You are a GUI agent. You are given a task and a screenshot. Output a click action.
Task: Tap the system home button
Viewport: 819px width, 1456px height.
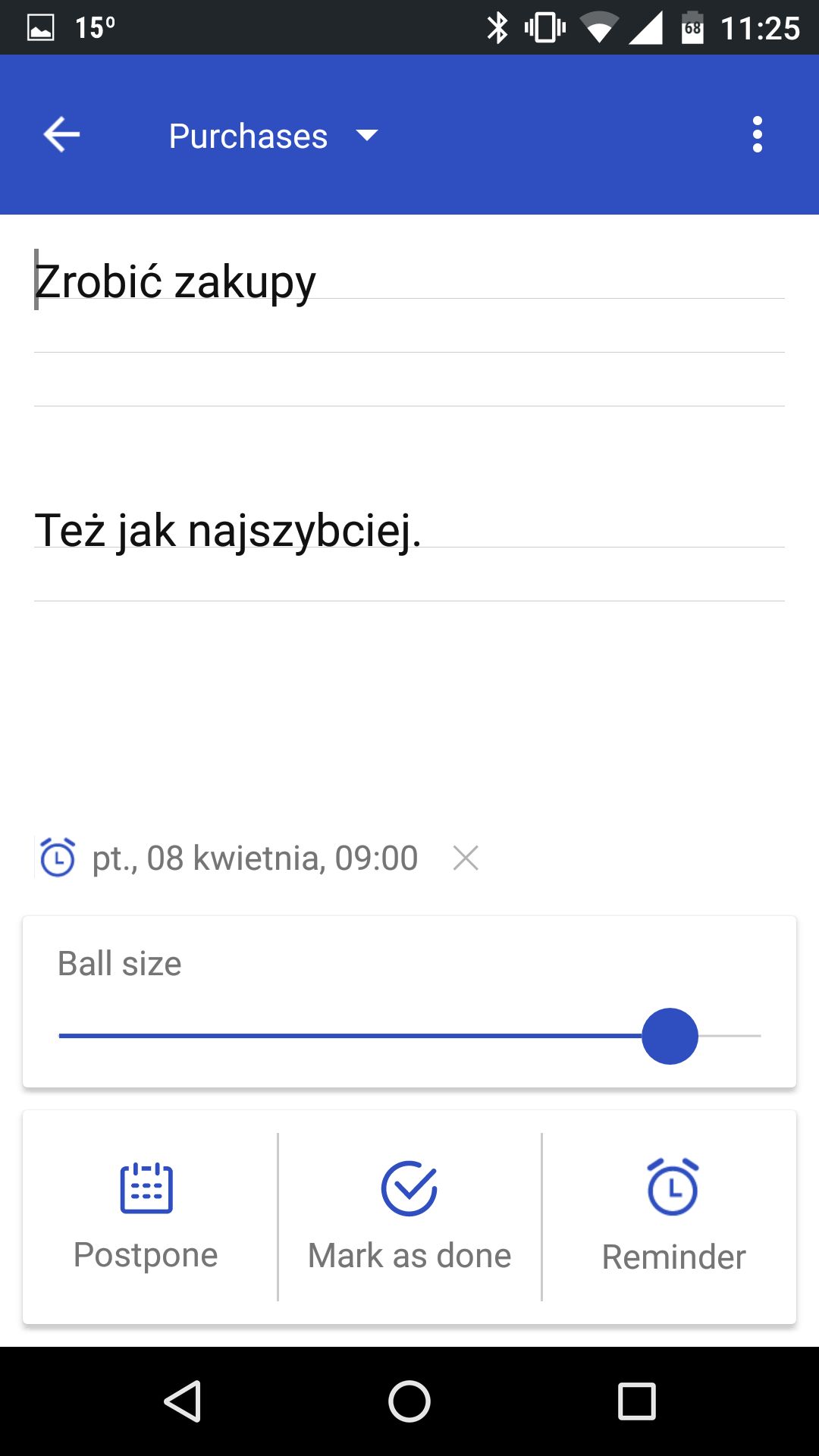[409, 1401]
